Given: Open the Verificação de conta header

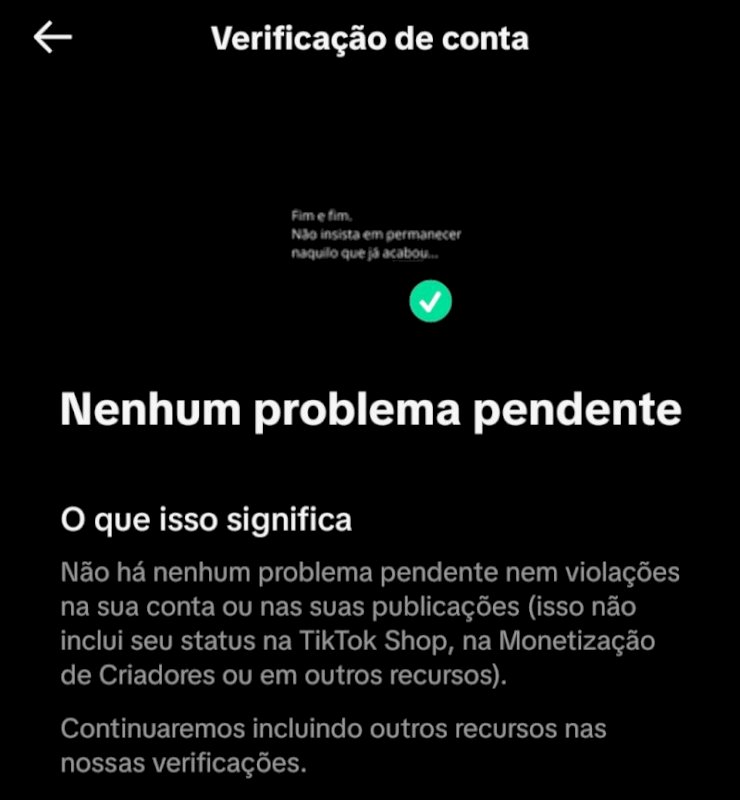Looking at the screenshot, I should [x=370, y=38].
